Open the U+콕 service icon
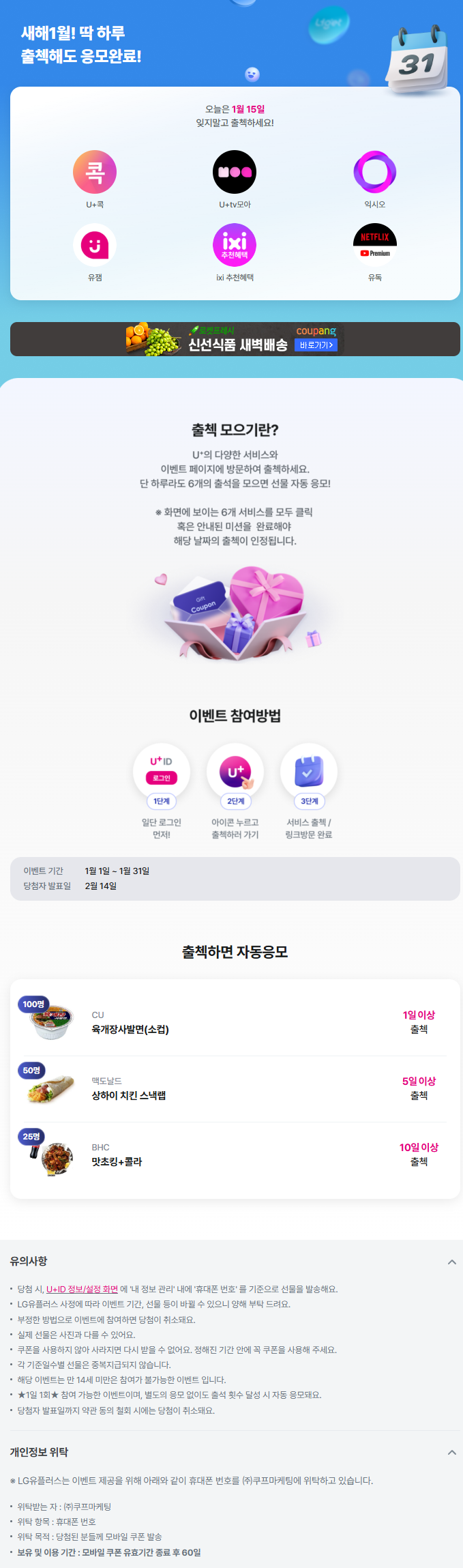 pos(95,173)
